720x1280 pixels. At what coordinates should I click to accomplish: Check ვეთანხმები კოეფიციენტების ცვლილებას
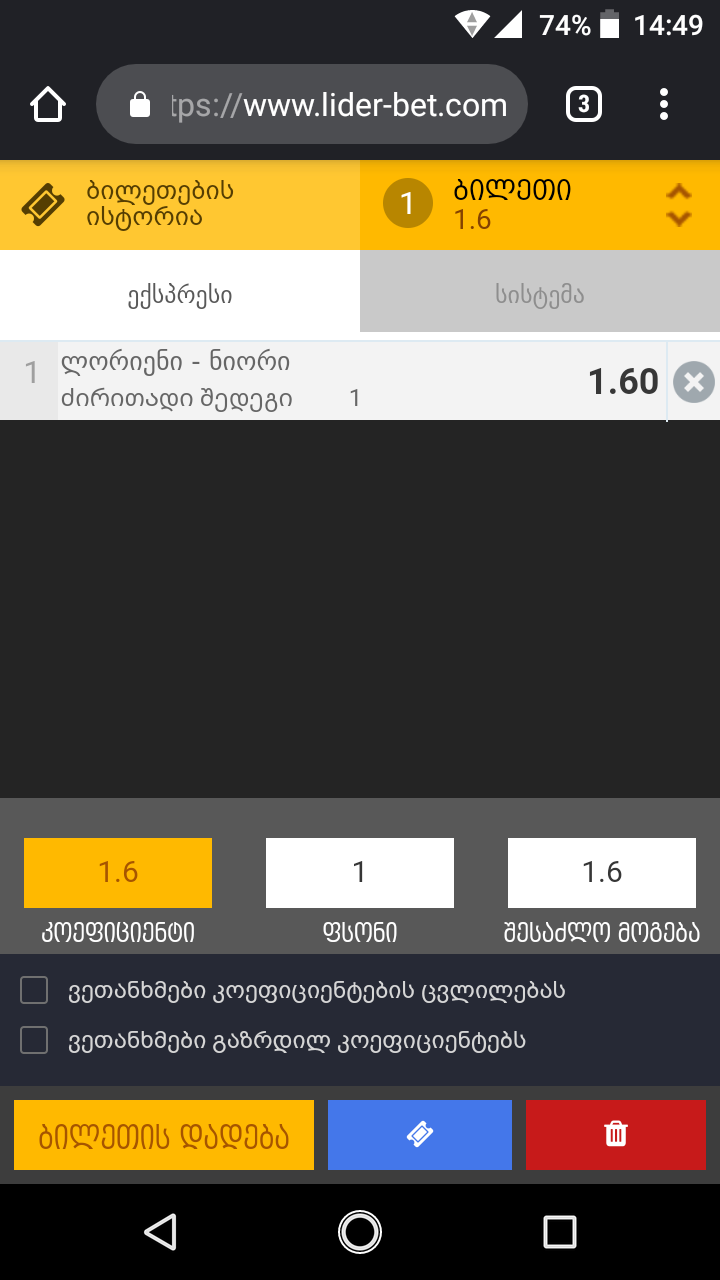click(x=35, y=990)
